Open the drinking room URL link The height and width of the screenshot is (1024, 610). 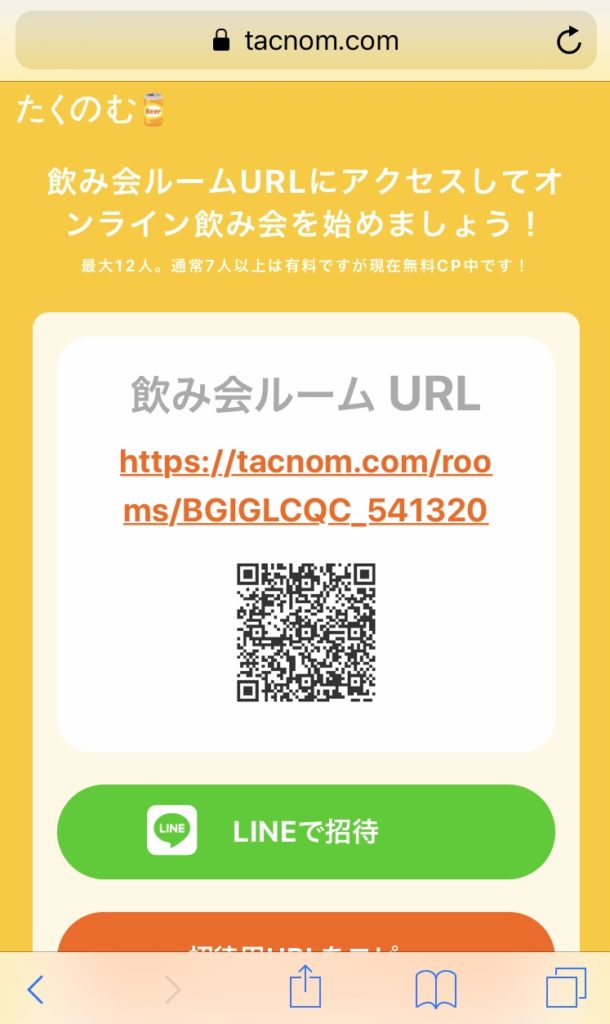coord(305,486)
